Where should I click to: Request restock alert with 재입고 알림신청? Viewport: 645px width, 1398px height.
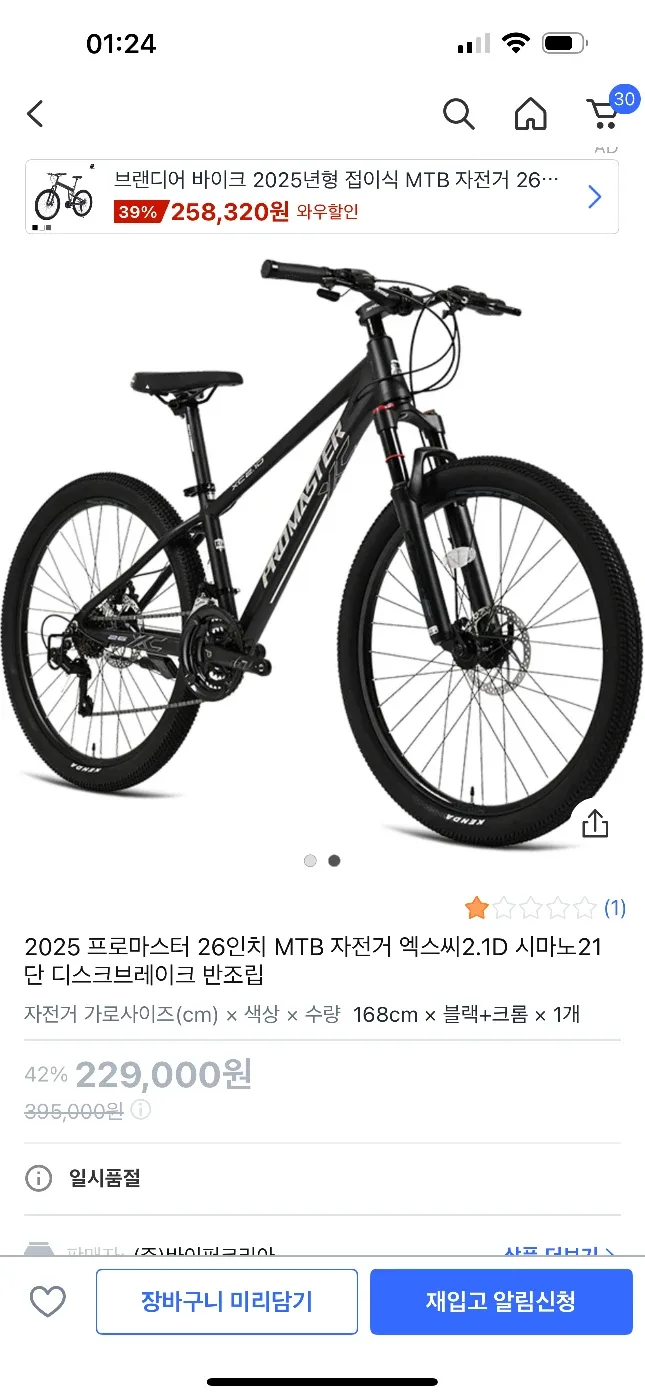(501, 1301)
